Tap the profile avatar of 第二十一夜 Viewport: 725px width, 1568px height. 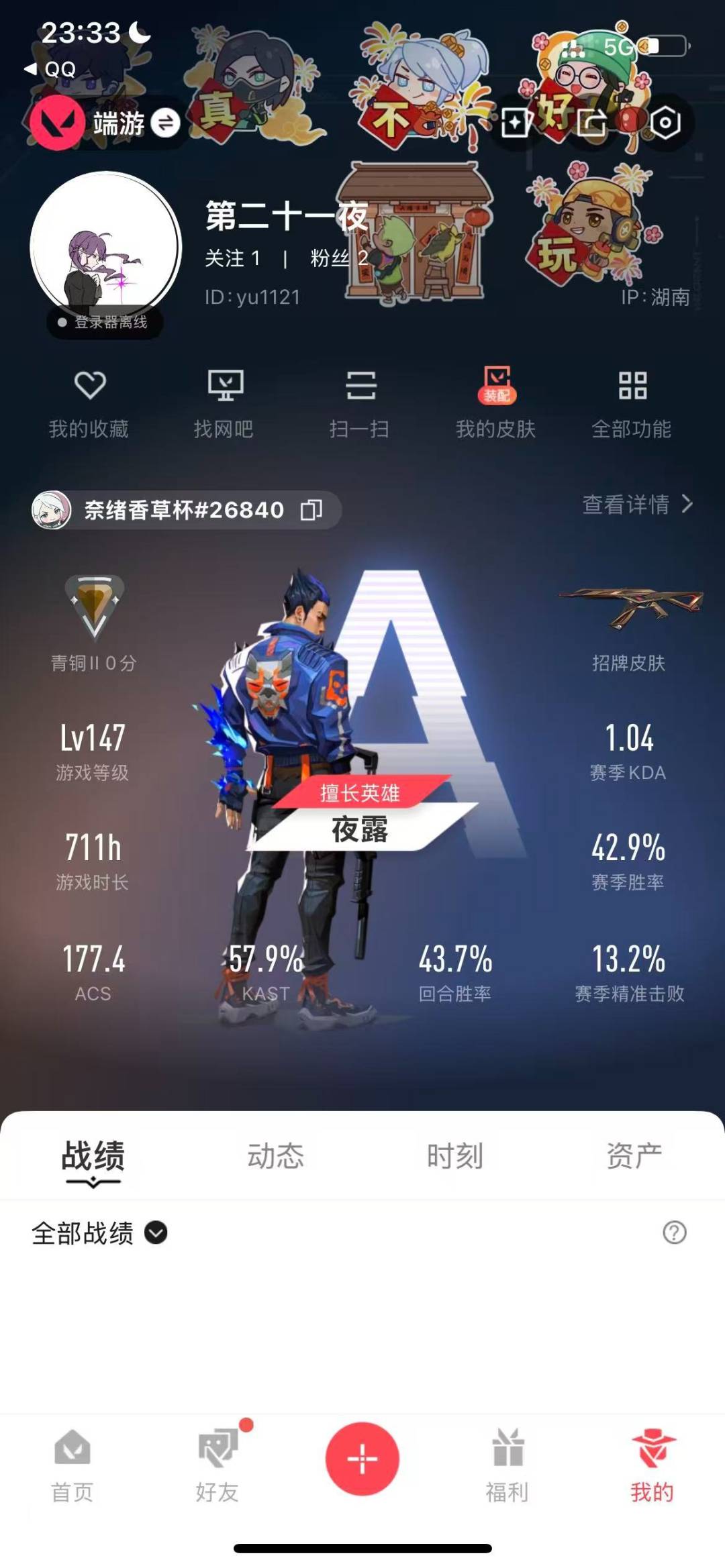tap(105, 248)
